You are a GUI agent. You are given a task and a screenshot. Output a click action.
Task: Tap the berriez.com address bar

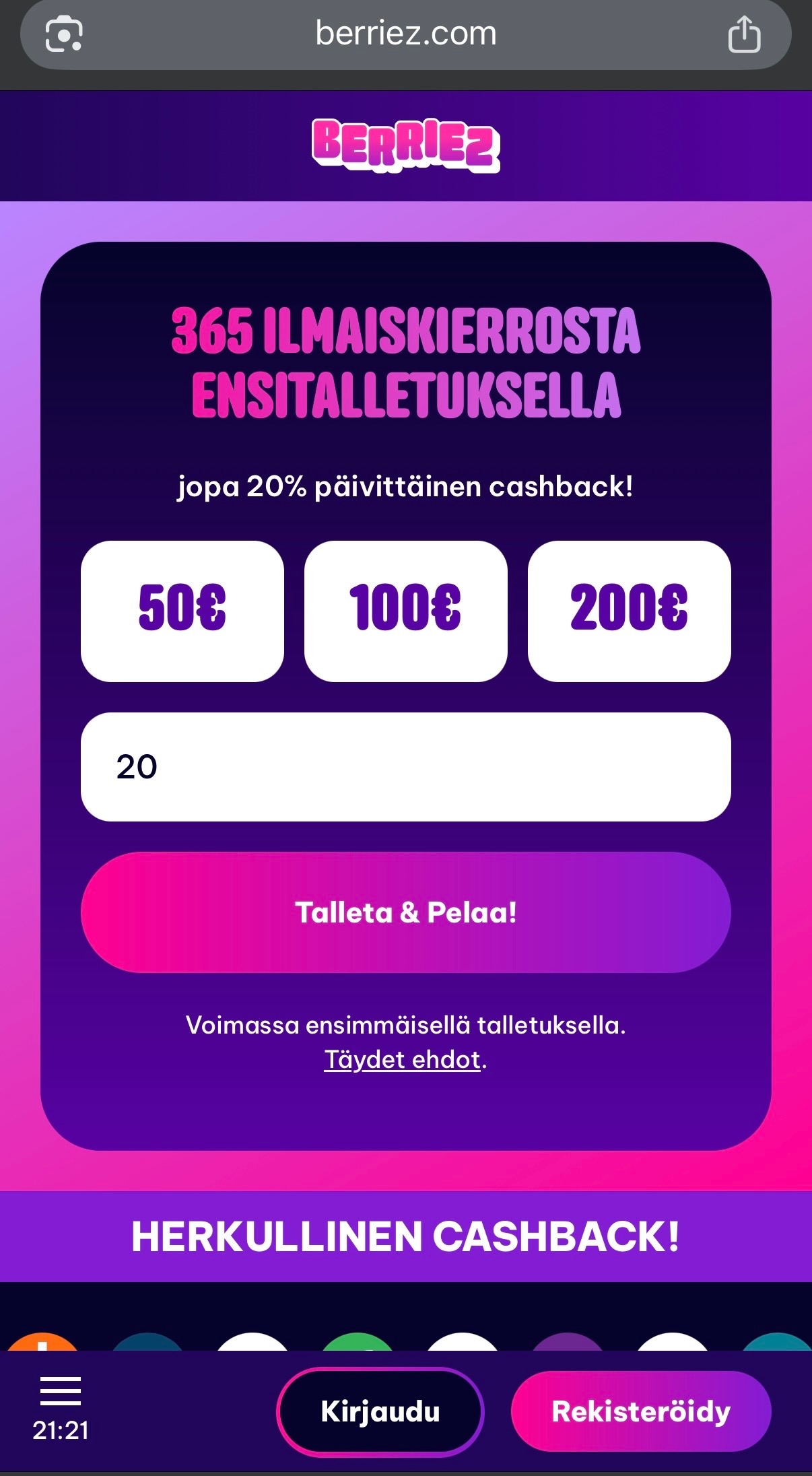click(x=405, y=34)
